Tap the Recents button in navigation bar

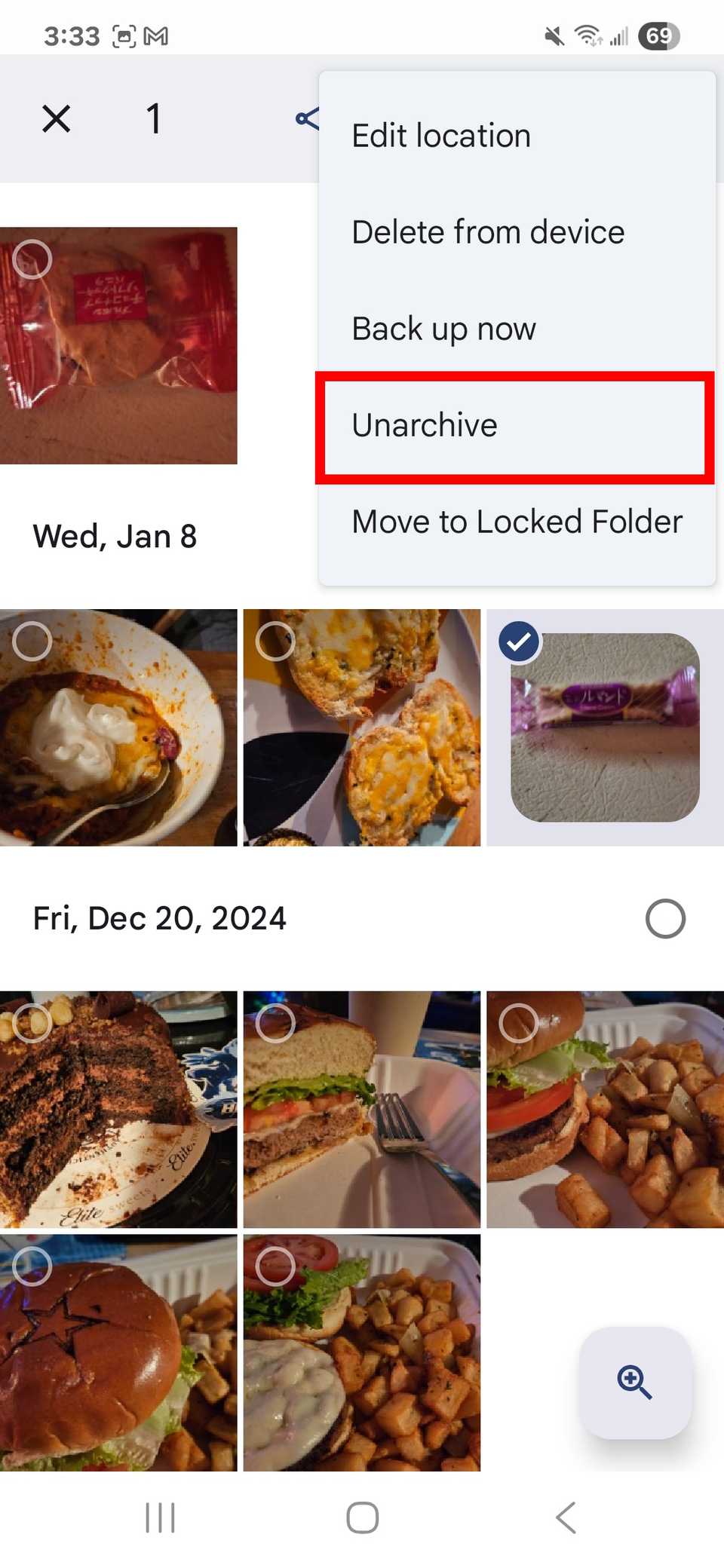(160, 1517)
